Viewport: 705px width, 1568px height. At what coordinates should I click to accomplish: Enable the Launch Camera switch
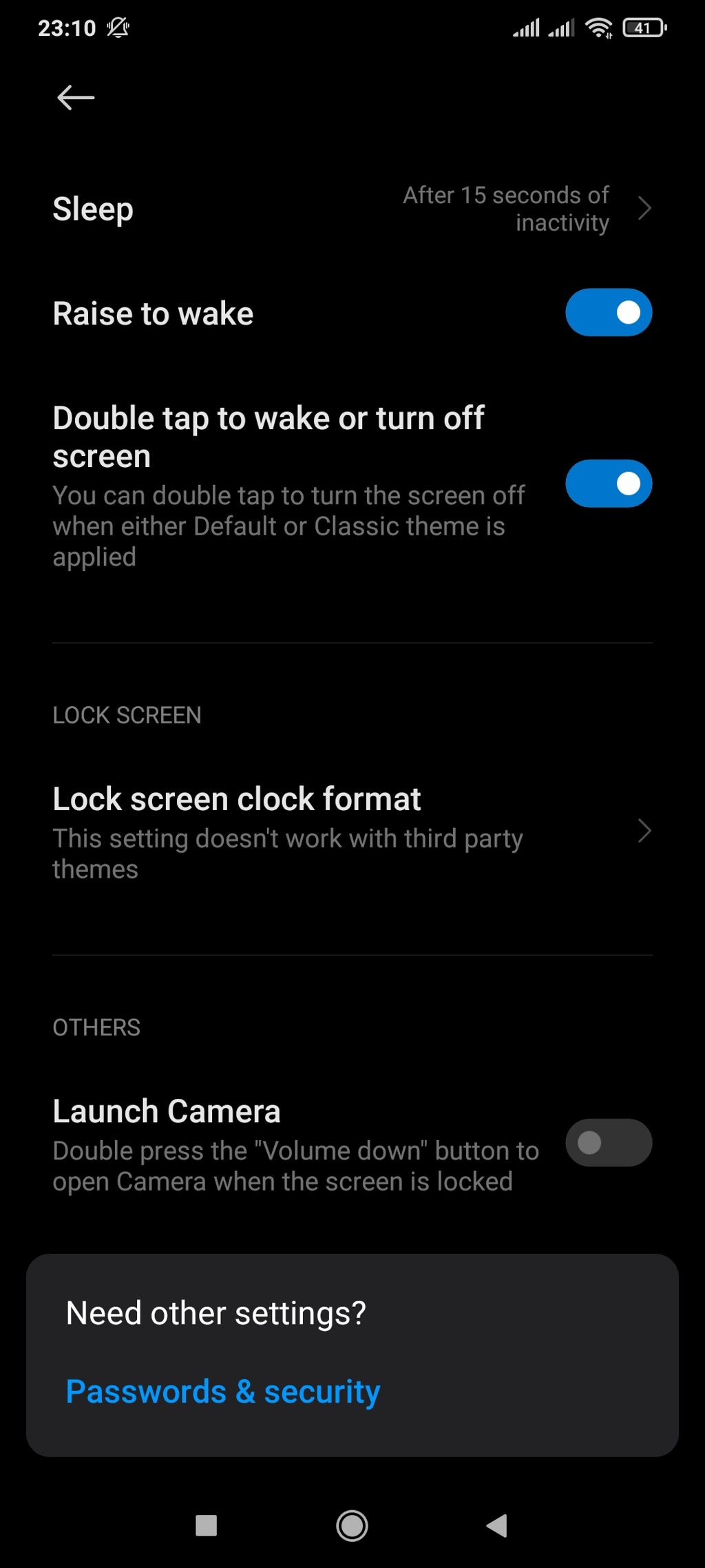coord(608,1143)
